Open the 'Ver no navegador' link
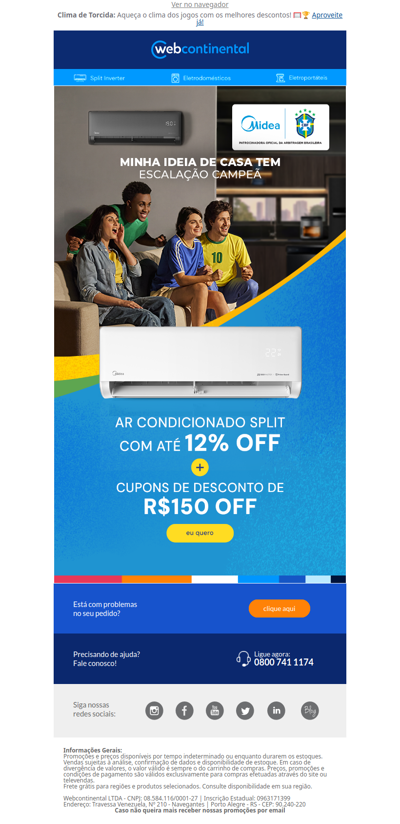Screen dimensions: 400x824 point(200,5)
